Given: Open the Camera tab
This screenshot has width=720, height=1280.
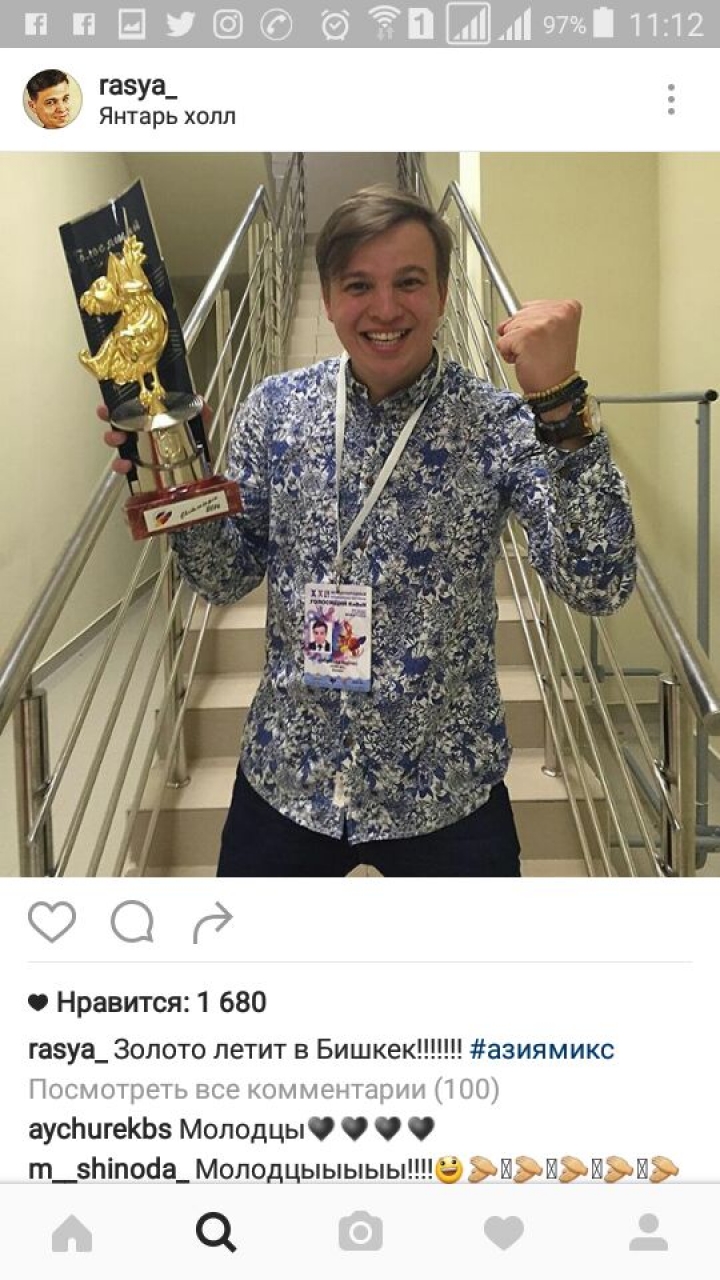Looking at the screenshot, I should coord(360,1232).
